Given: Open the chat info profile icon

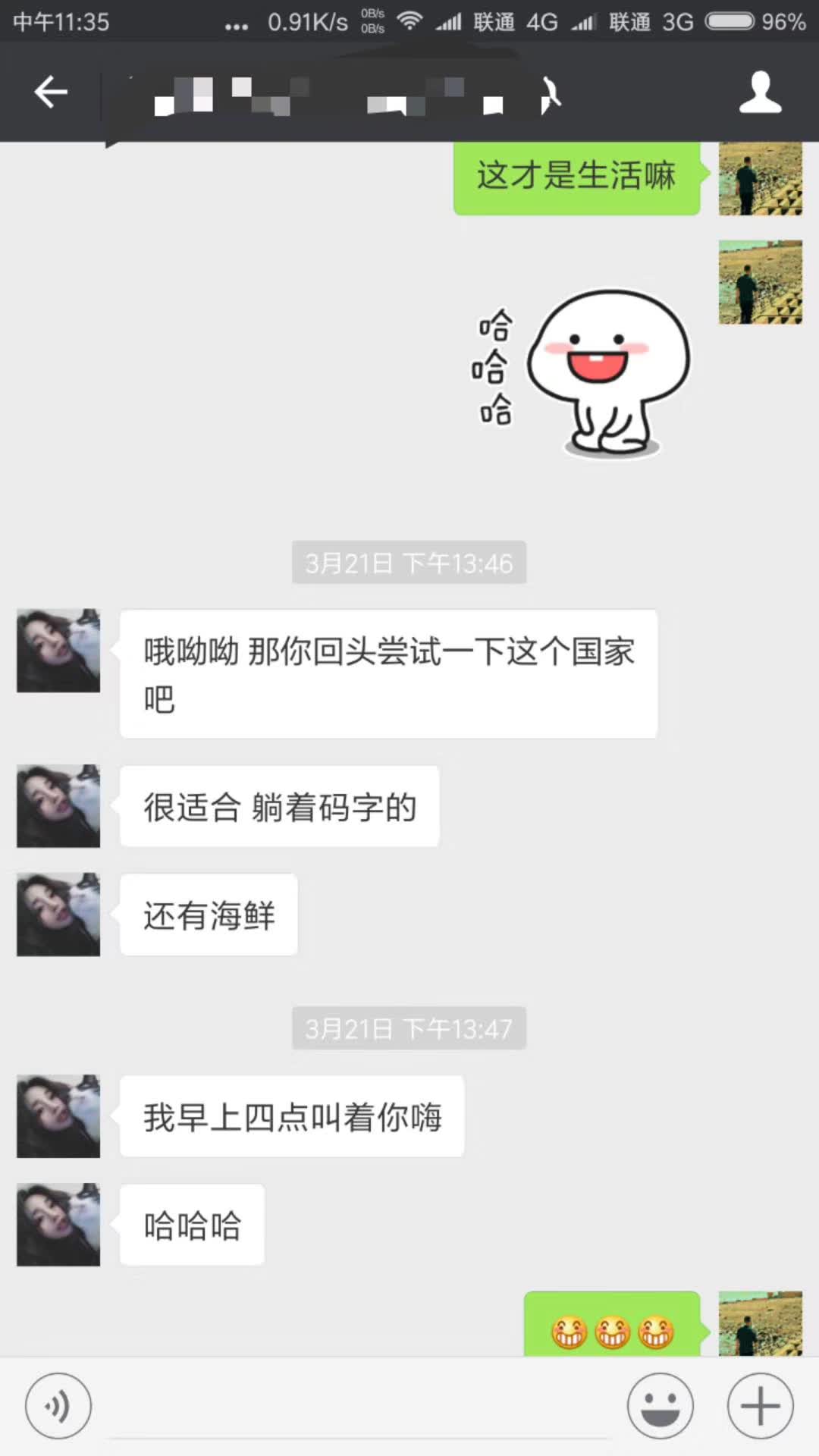Looking at the screenshot, I should coord(760,93).
